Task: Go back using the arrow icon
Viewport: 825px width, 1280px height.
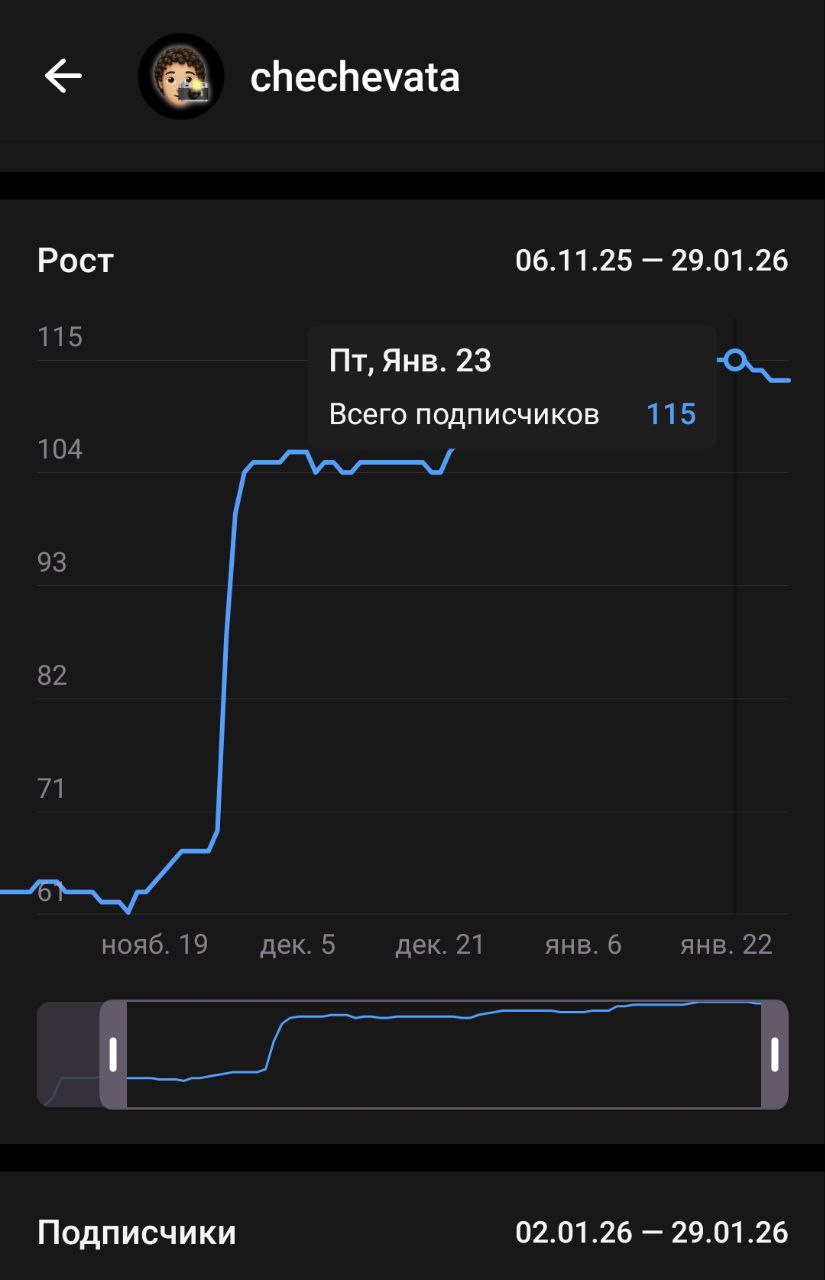Action: click(x=63, y=76)
